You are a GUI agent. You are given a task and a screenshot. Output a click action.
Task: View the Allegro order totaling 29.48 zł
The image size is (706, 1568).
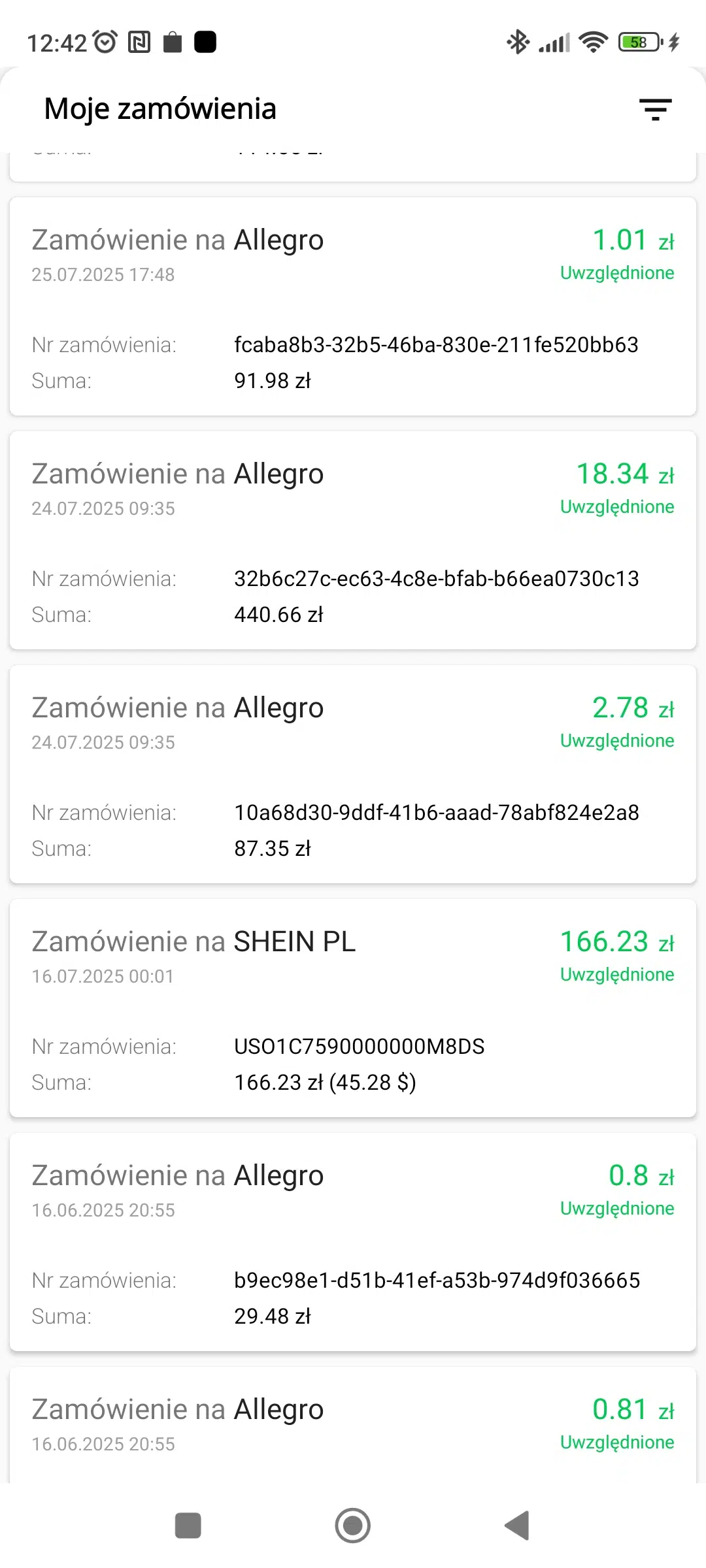(x=353, y=1242)
